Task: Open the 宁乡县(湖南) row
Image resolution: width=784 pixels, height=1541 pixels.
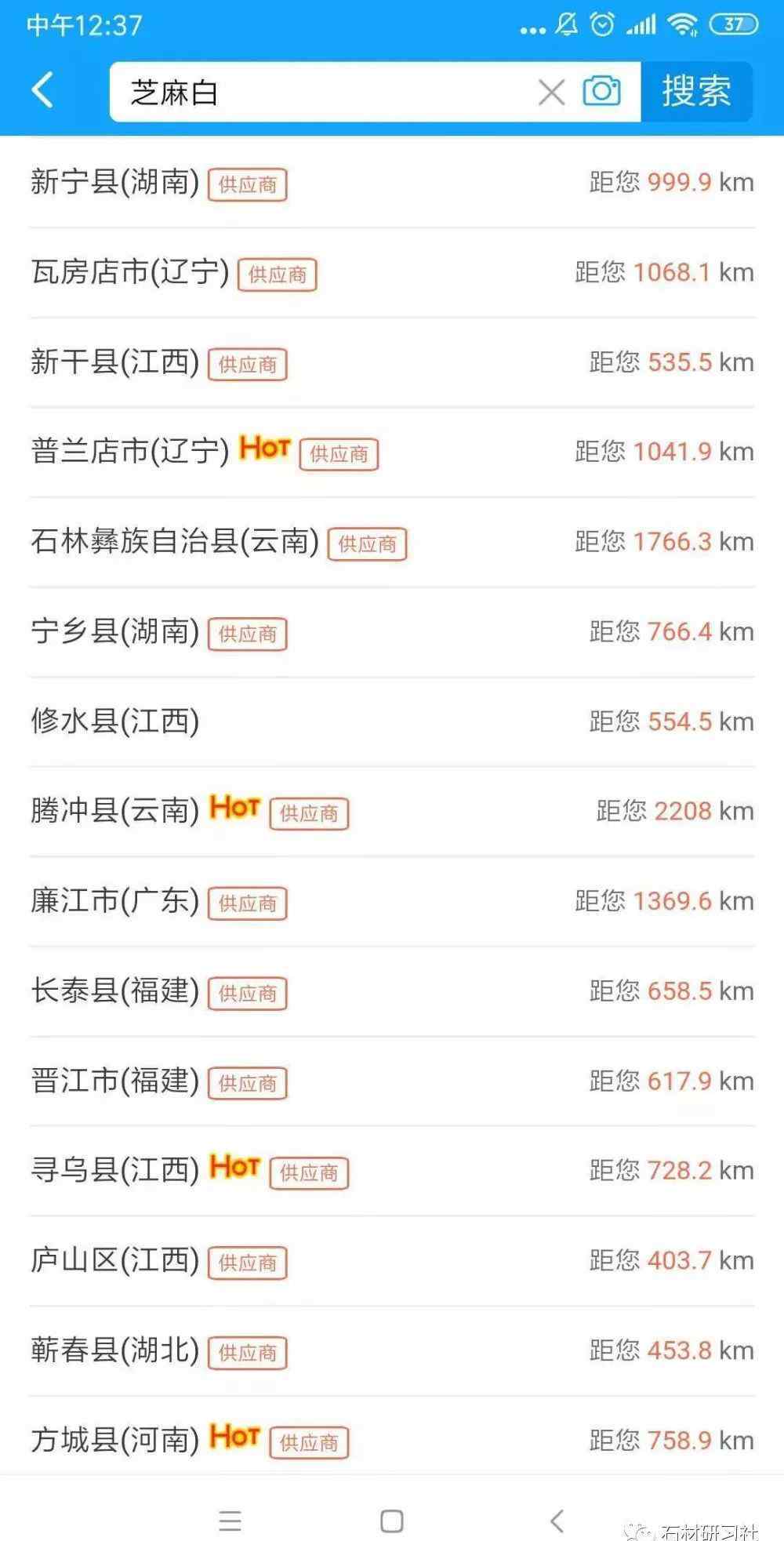Action: click(x=392, y=632)
